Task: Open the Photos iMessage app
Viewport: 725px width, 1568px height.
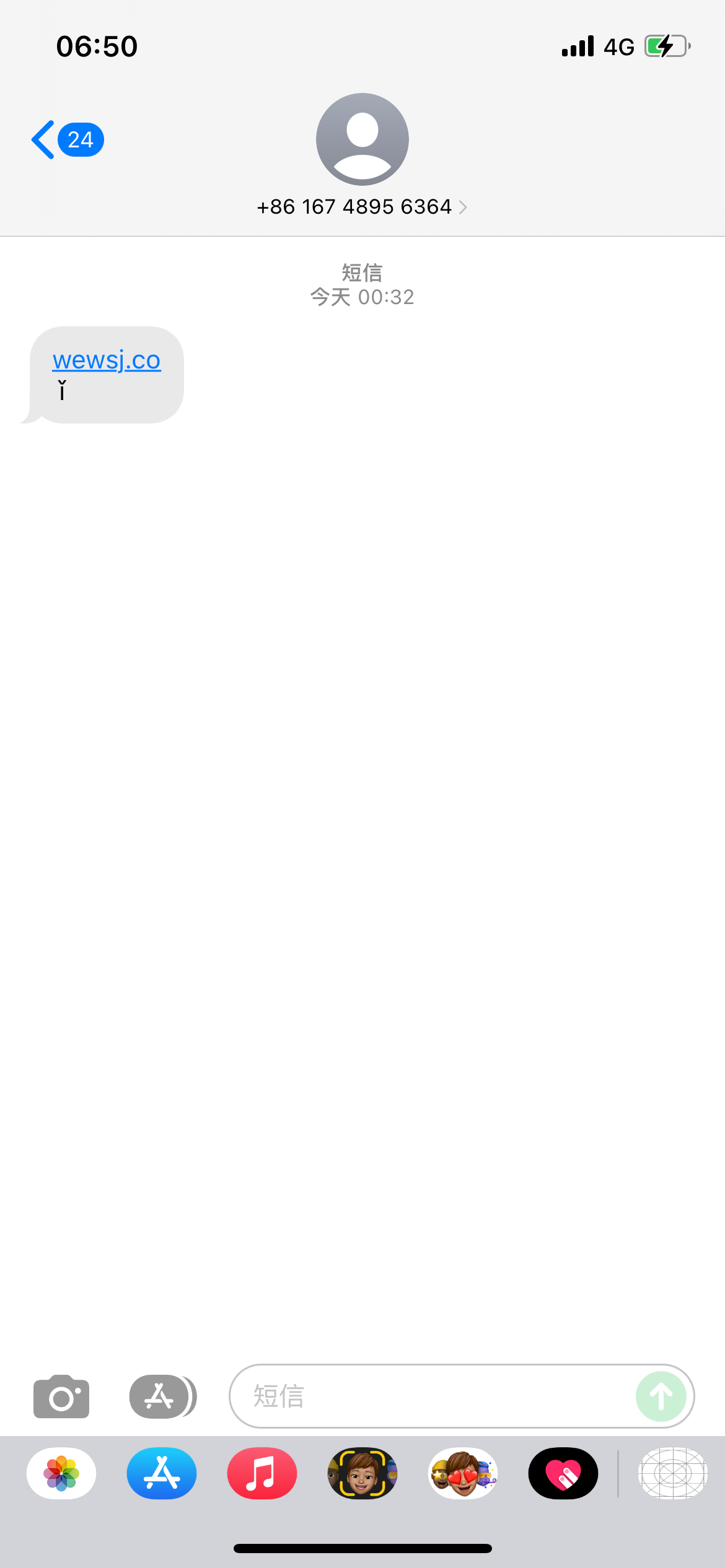Action: pos(61,1473)
